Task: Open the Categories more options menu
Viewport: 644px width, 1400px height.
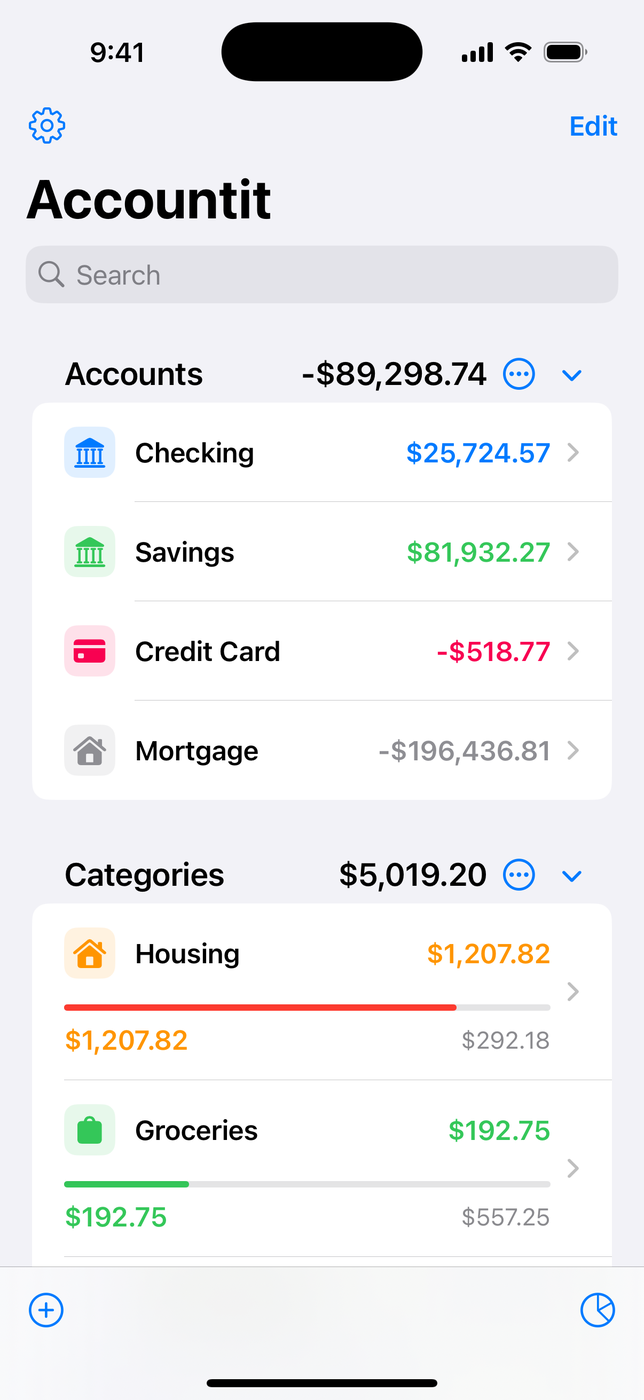Action: (518, 876)
